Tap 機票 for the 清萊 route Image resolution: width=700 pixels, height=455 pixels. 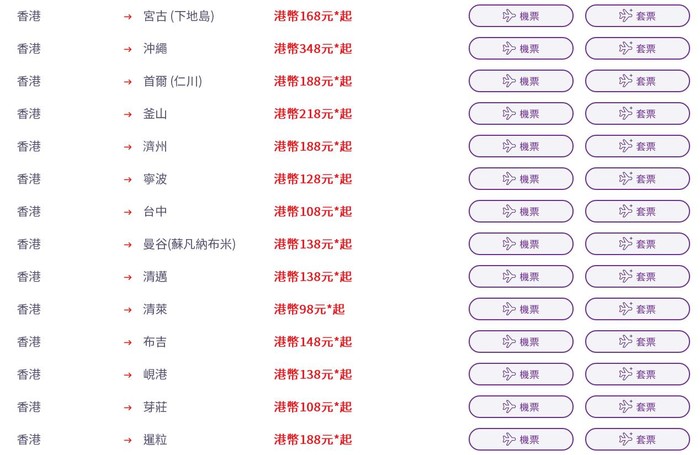coord(521,309)
